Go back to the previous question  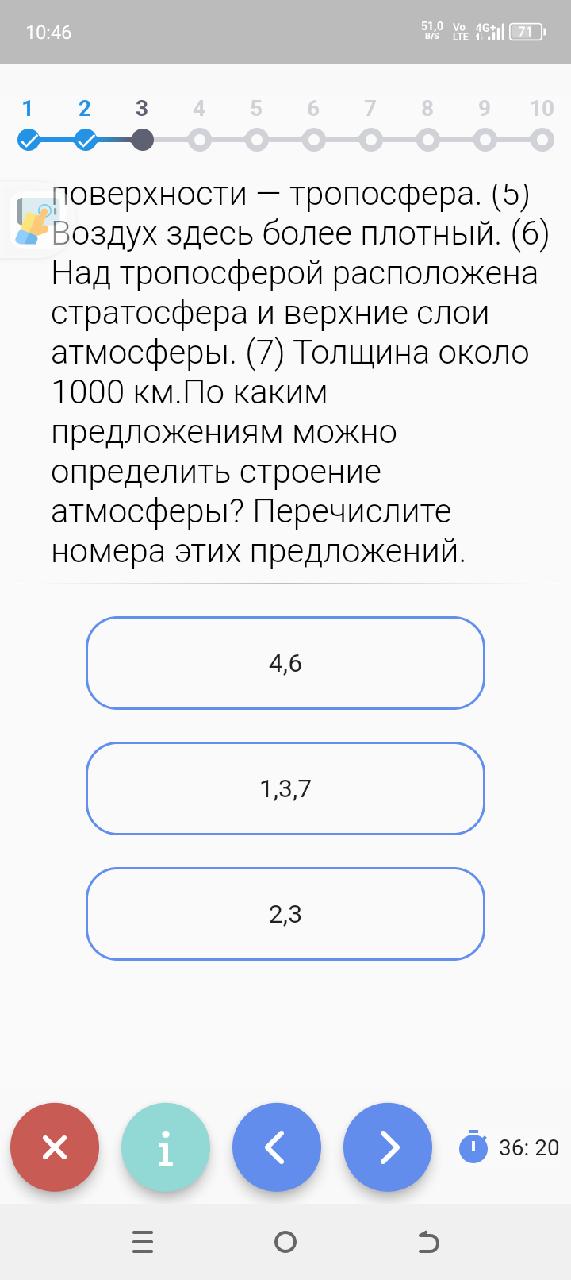point(277,1148)
